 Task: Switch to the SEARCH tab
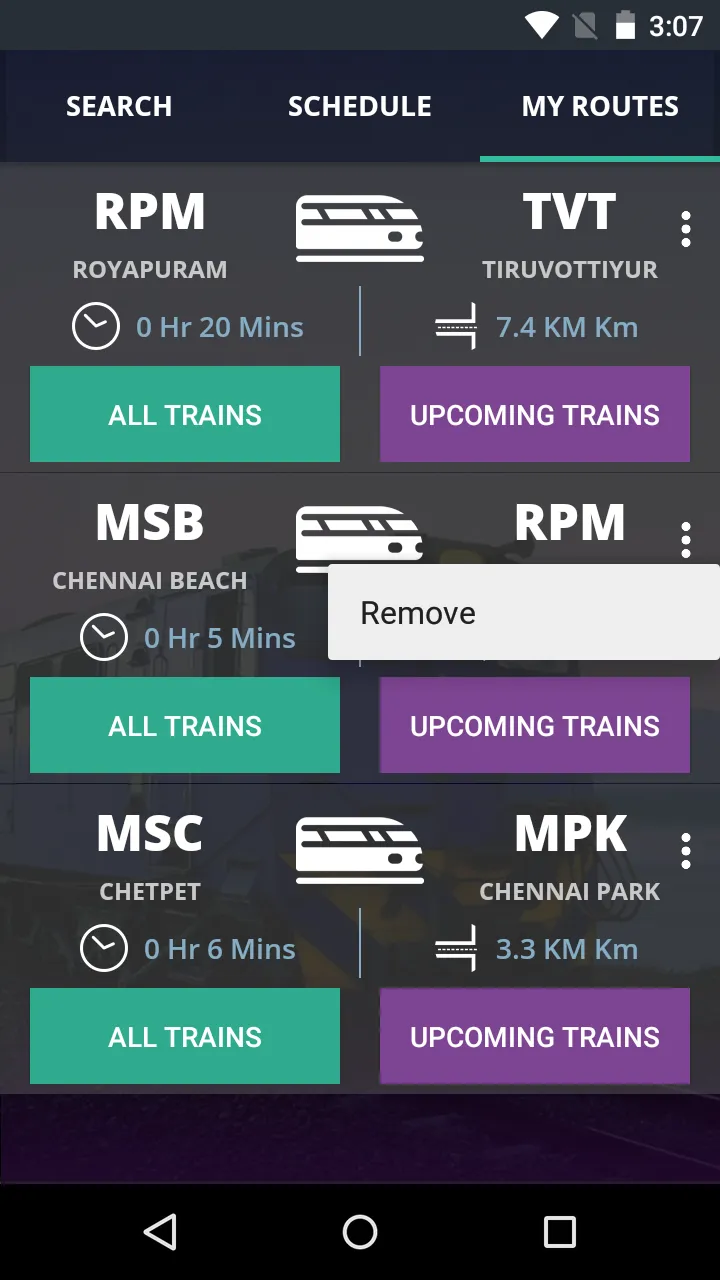119,106
